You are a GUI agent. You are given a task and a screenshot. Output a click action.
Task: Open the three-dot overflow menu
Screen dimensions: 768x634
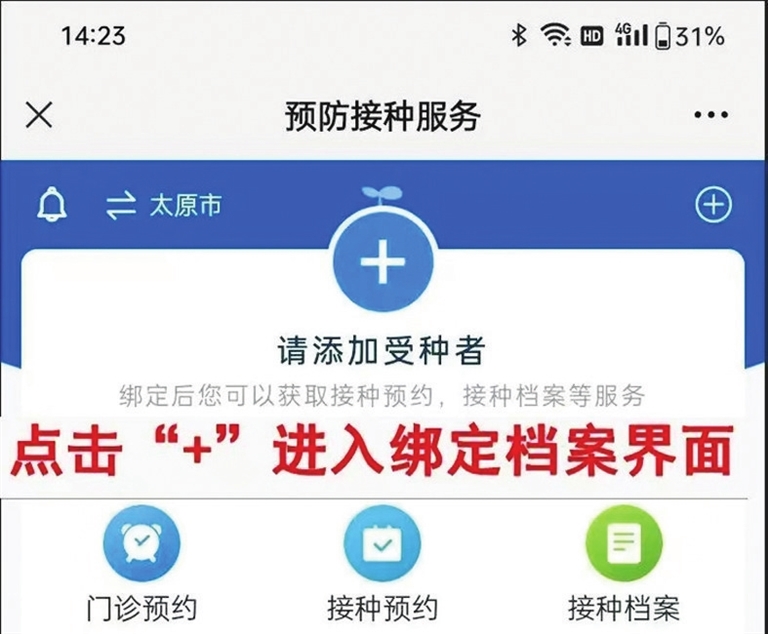point(711,116)
